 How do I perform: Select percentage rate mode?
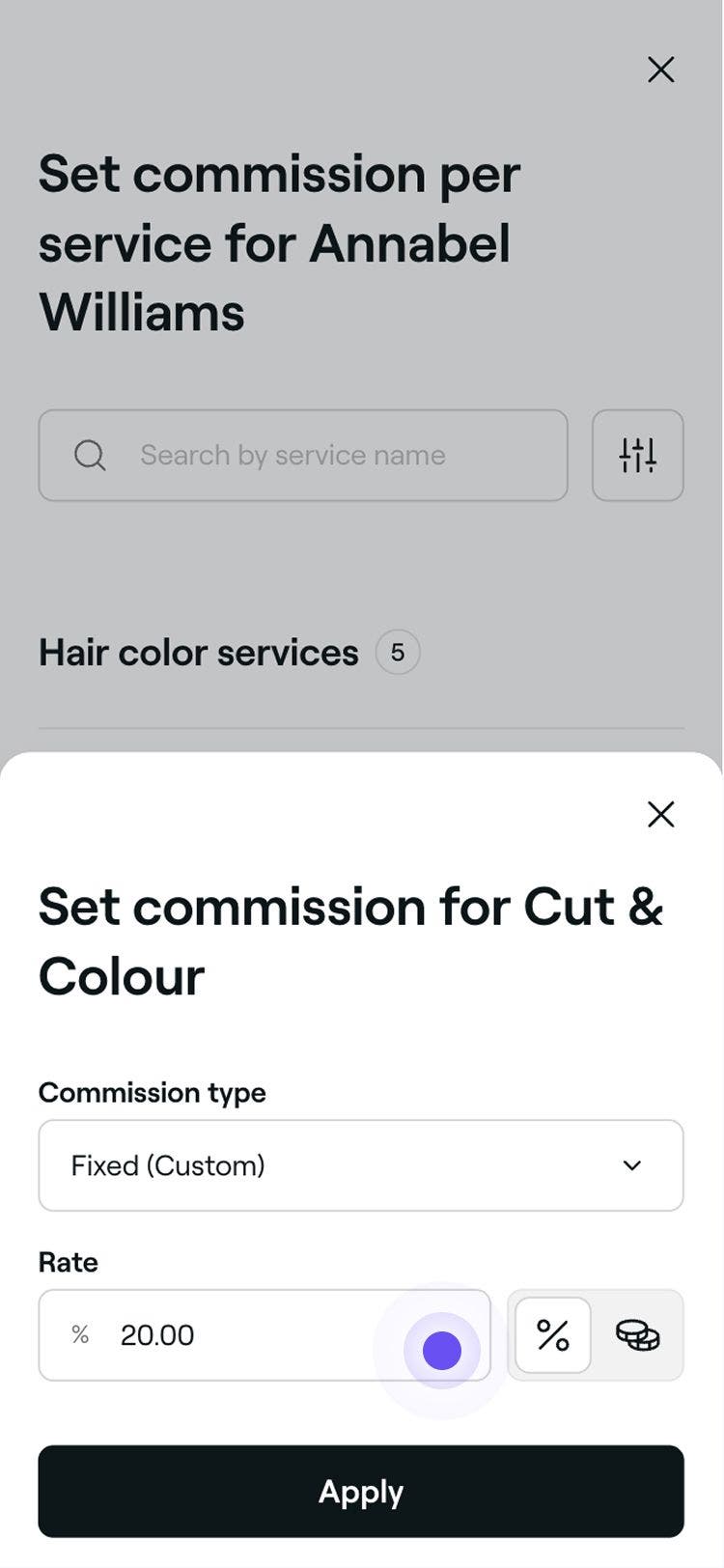(553, 1335)
